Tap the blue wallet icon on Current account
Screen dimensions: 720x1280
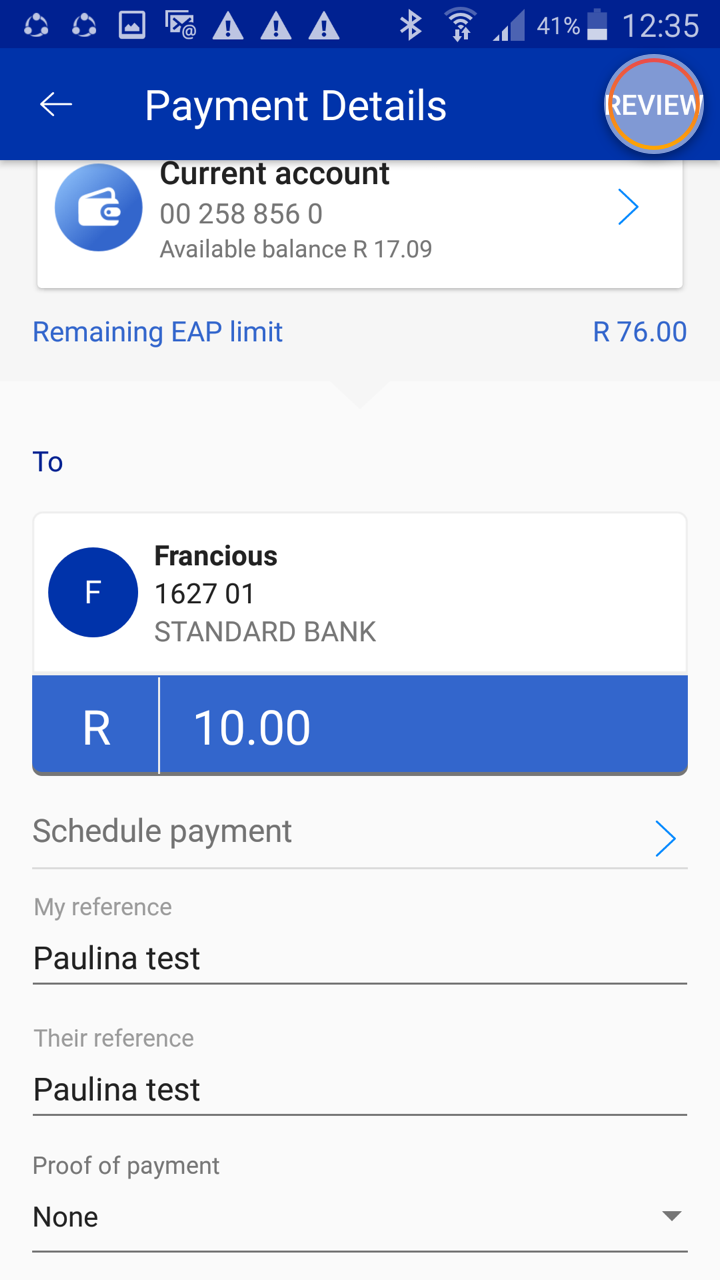point(98,207)
